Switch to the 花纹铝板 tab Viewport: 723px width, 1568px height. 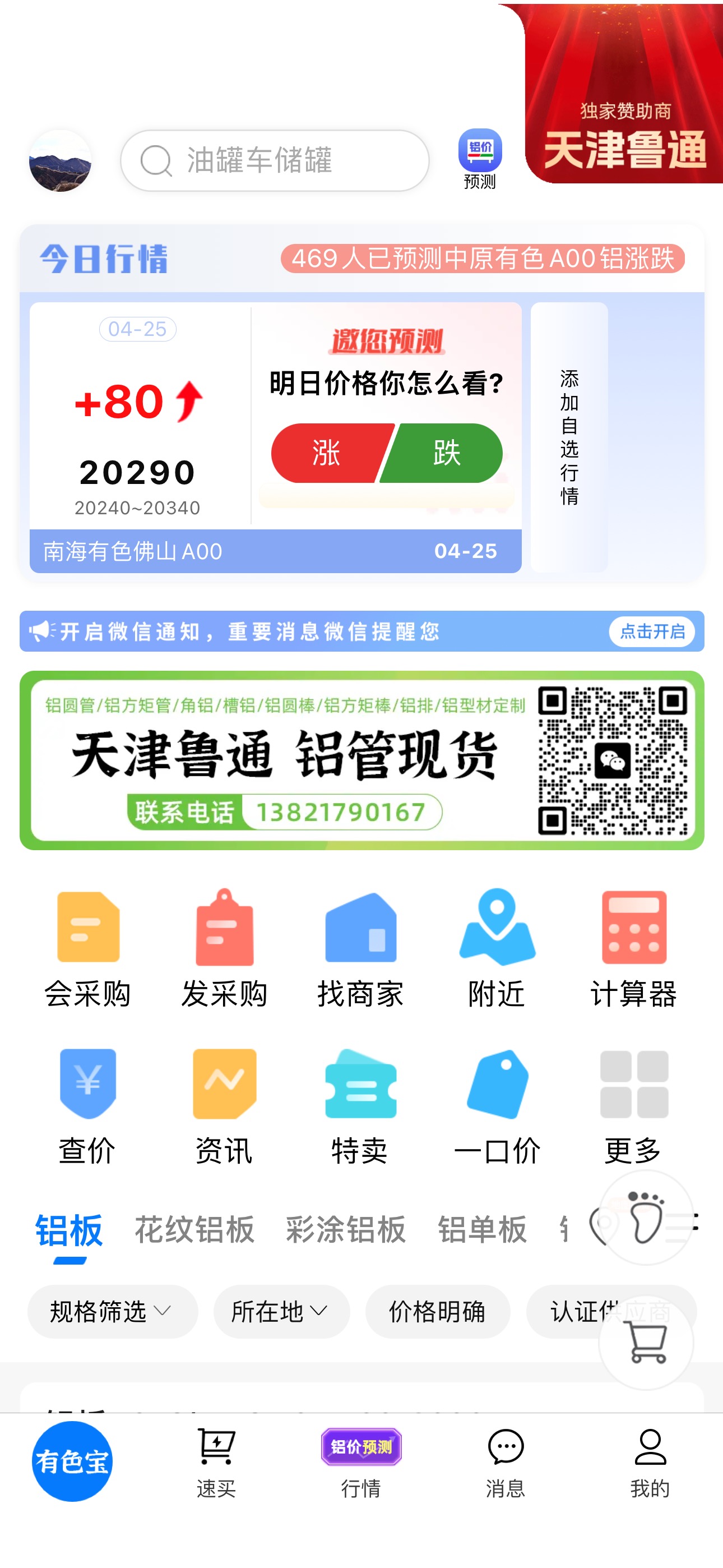pos(194,1229)
